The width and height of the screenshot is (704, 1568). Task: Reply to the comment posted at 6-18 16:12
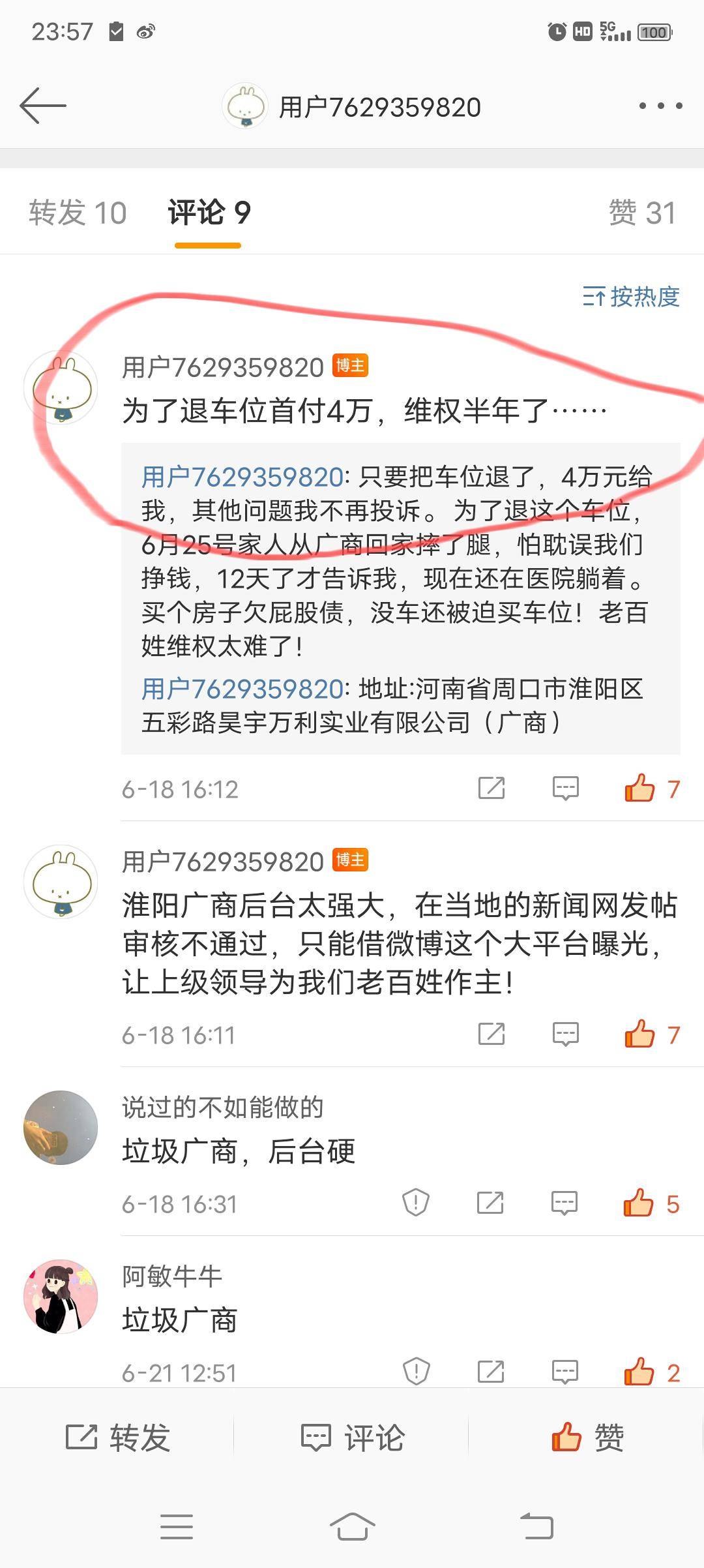tap(565, 789)
